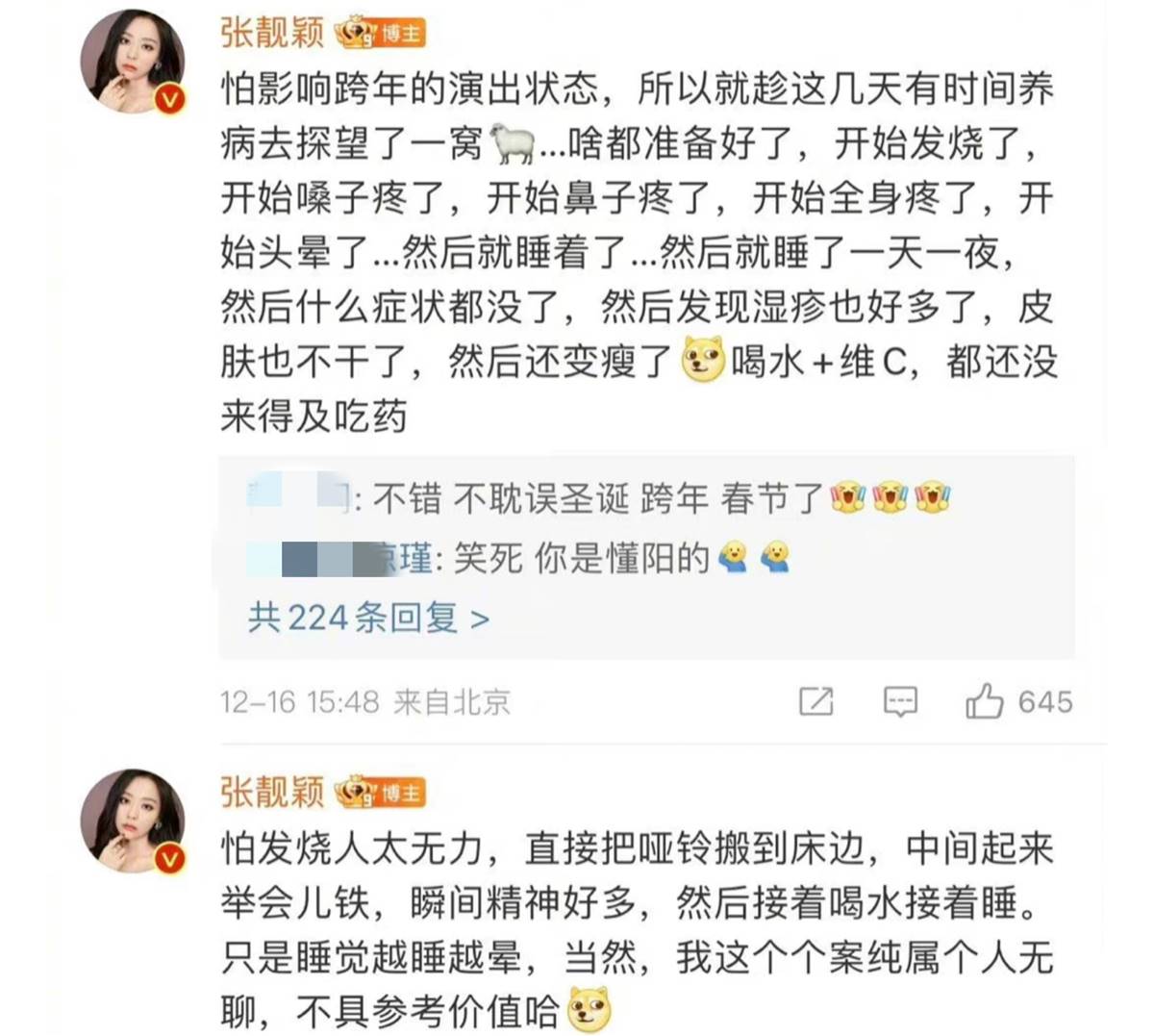The height and width of the screenshot is (1036, 1154).
Task: Tap username 张靓颖 above the 跨年演出 comment
Action: pos(273,33)
